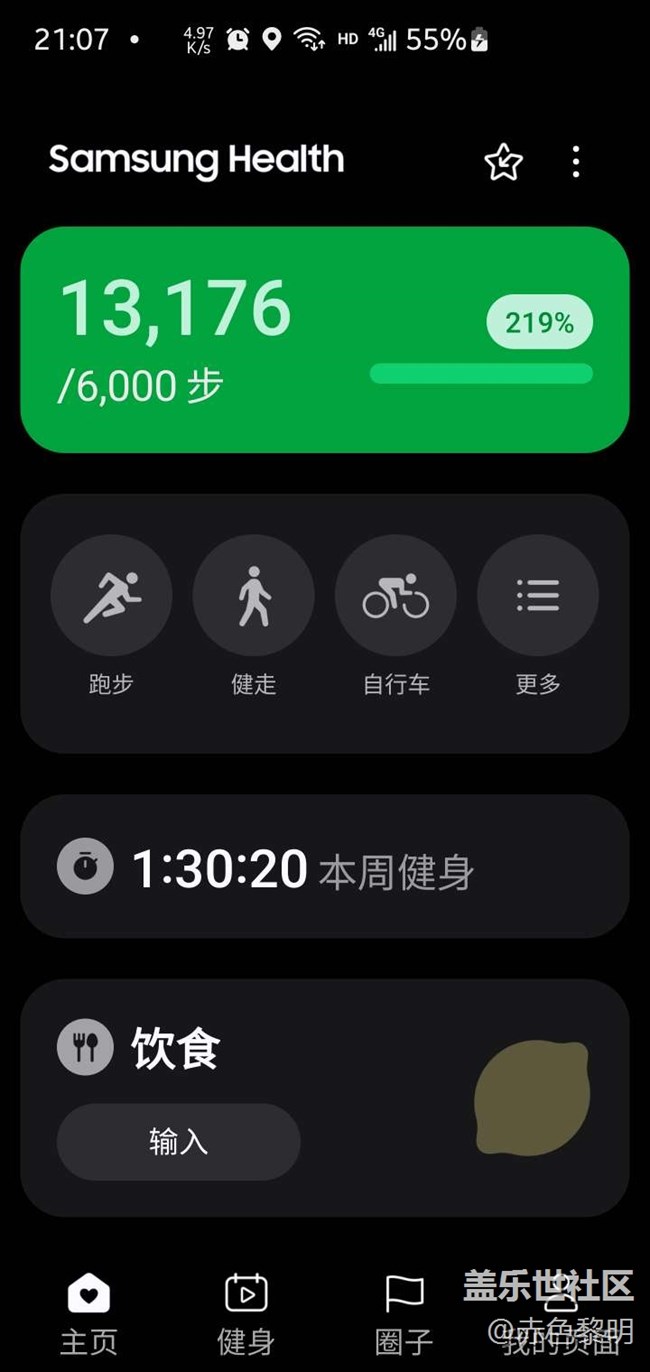Switch to the 健身 fitness tab
The width and height of the screenshot is (650, 1372).
tap(246, 1315)
